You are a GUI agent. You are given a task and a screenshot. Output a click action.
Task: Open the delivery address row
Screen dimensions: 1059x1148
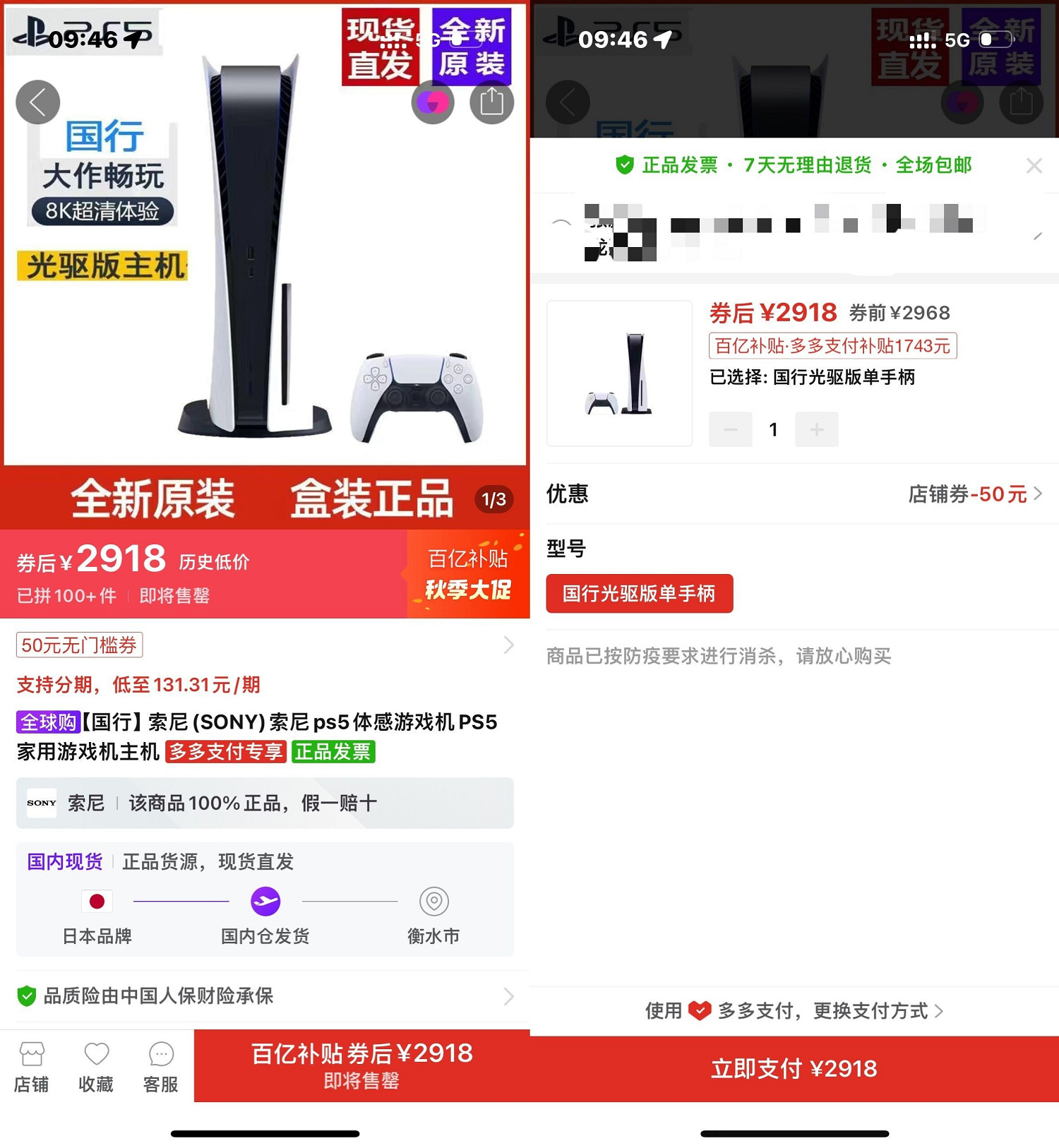click(794, 232)
